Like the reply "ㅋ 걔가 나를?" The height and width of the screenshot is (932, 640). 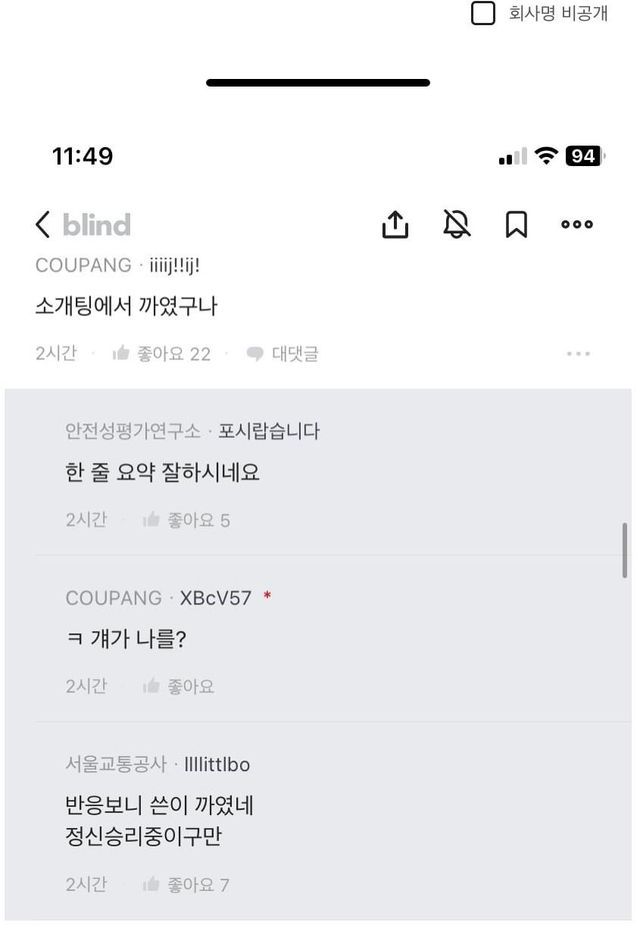179,686
